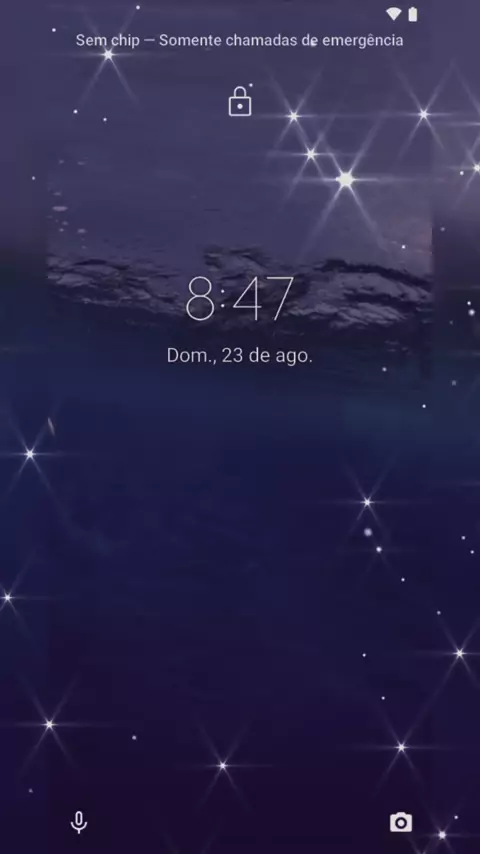Screen dimensions: 480x854
Task: Tap the padlock icon to unlock
Action: (240, 102)
